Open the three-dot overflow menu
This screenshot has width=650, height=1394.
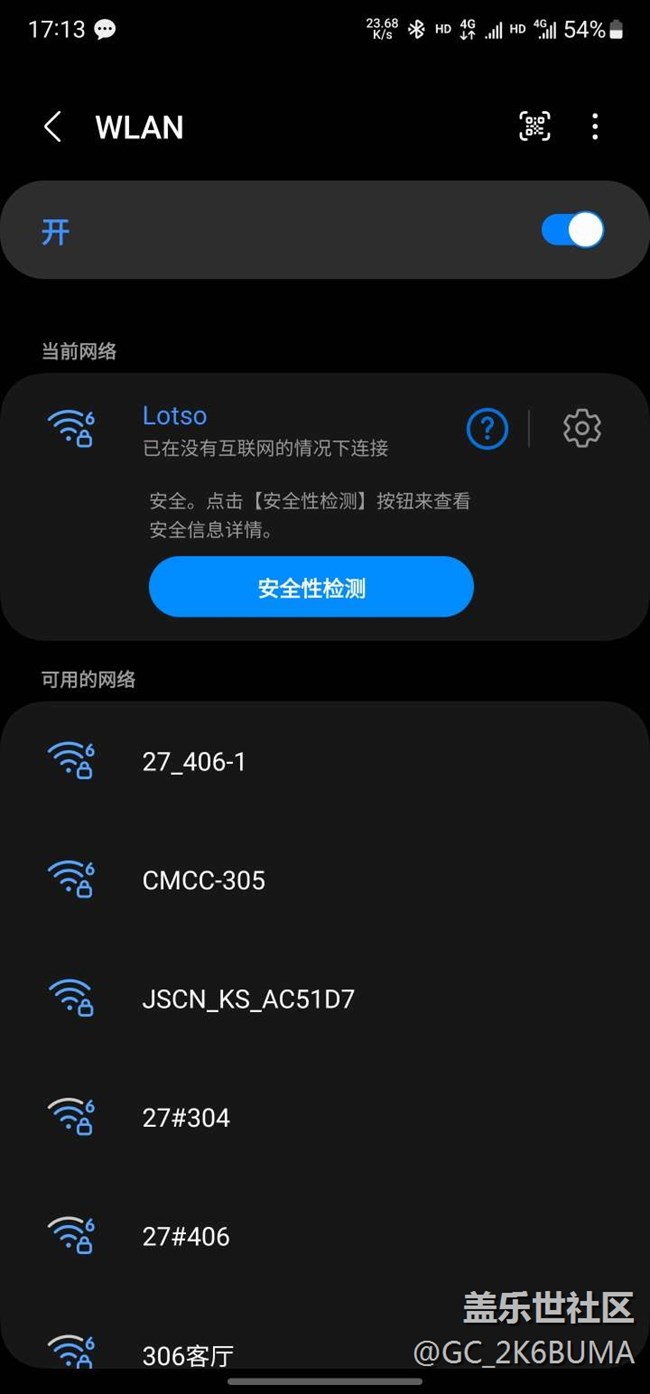point(595,126)
